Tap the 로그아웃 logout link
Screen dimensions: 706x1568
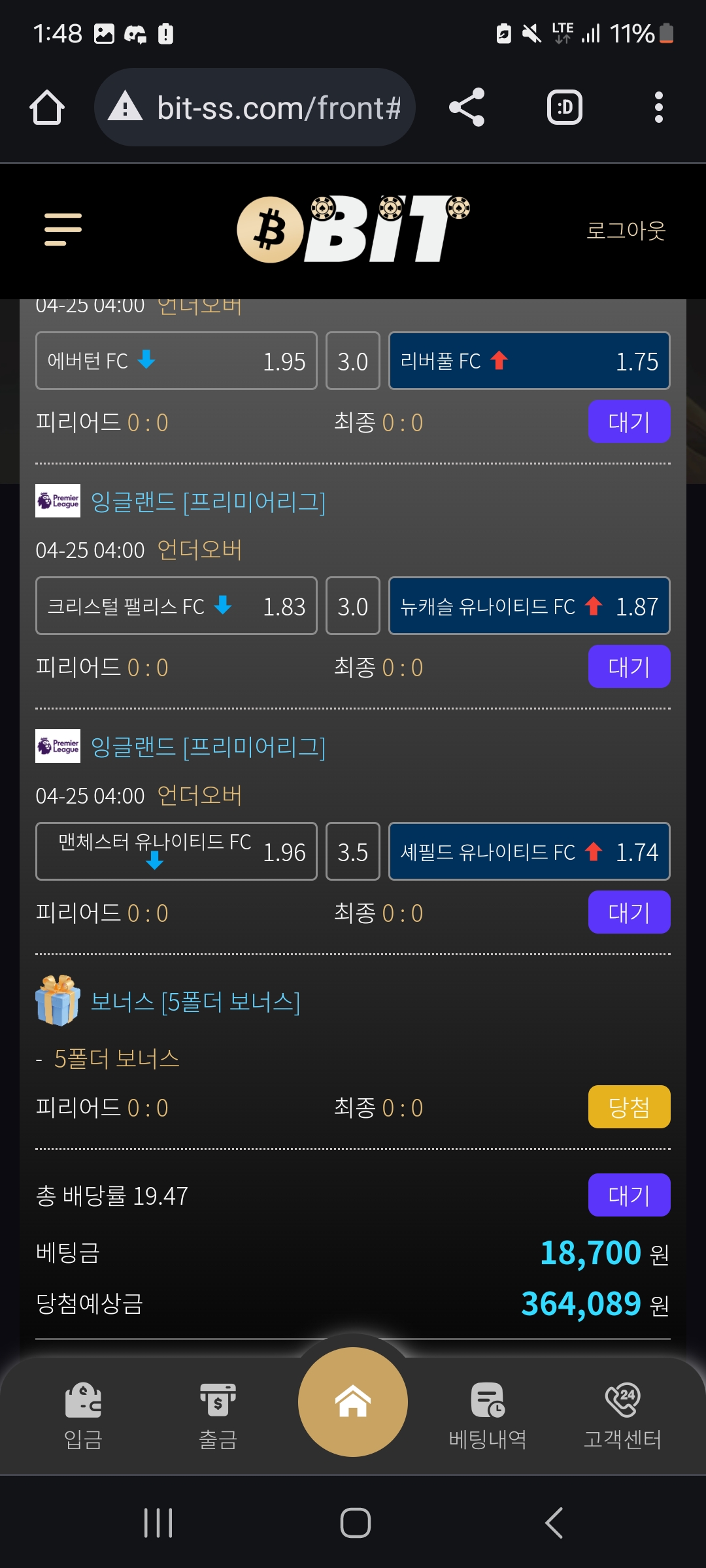(625, 231)
